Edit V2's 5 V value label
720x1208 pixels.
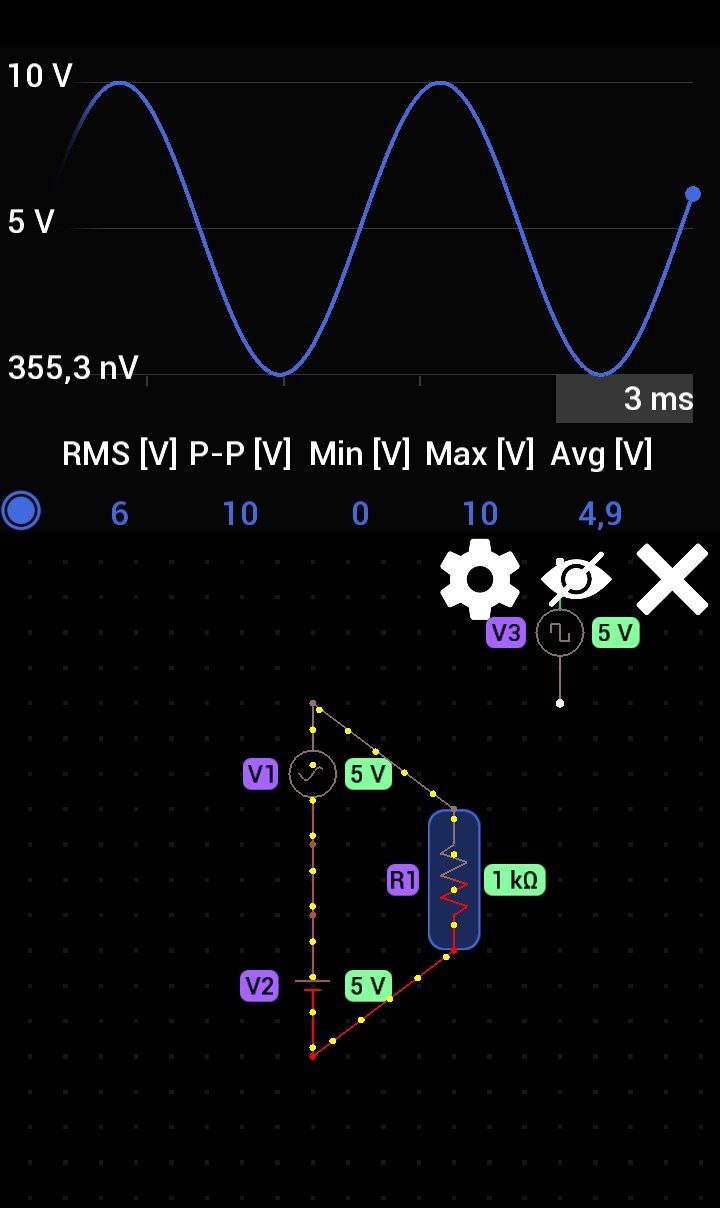[368, 986]
